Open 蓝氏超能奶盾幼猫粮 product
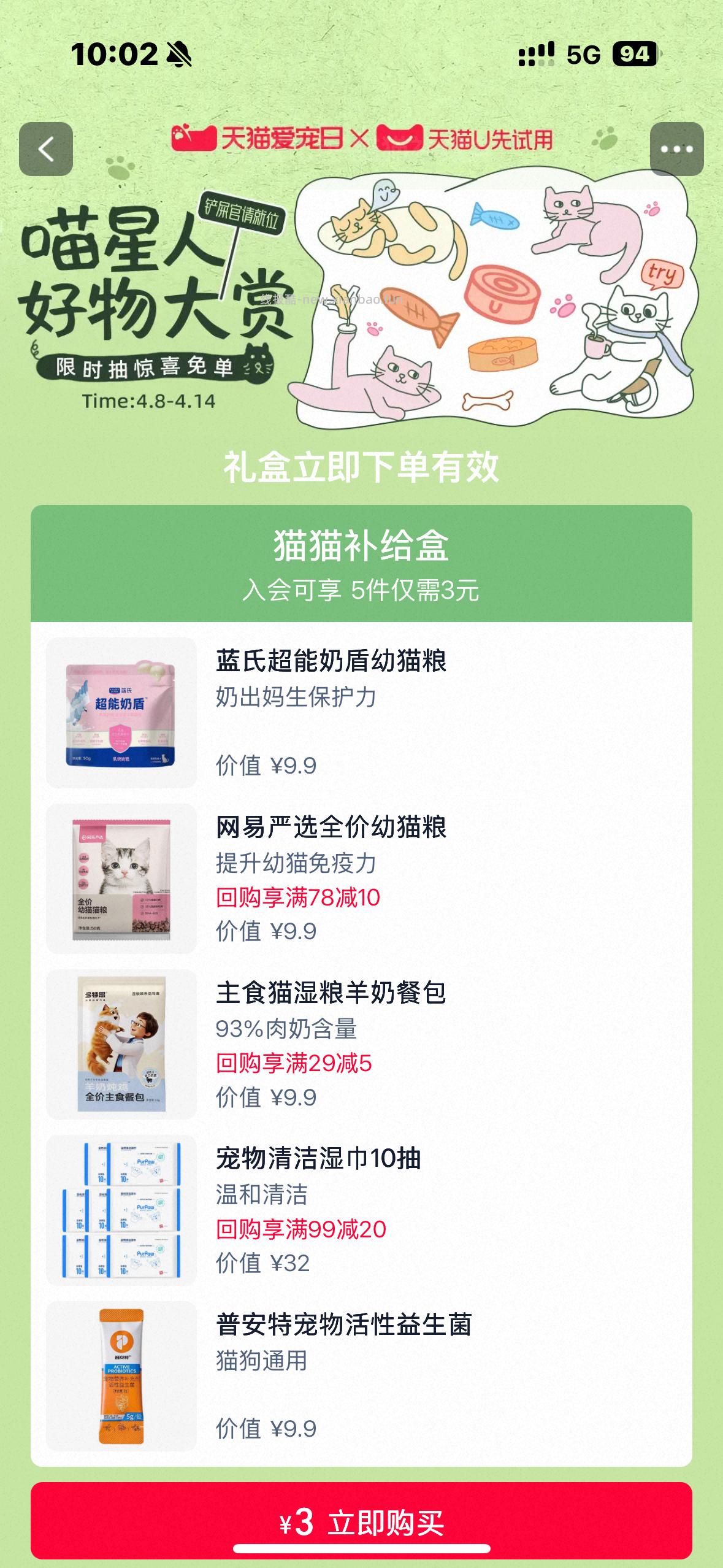Image resolution: width=723 pixels, height=1568 pixels. tap(331, 661)
